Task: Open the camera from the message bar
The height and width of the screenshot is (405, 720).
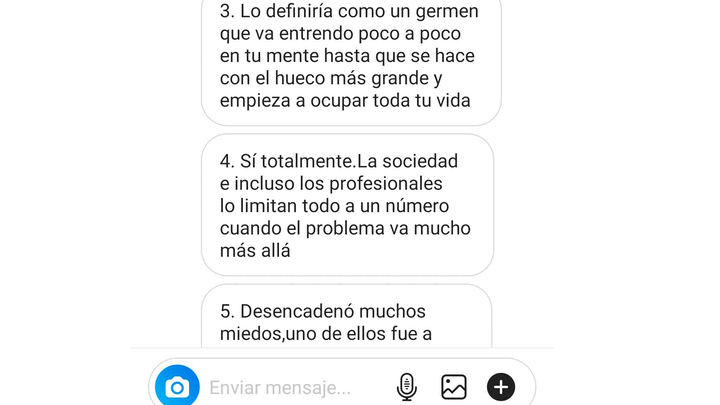Action: tap(178, 387)
